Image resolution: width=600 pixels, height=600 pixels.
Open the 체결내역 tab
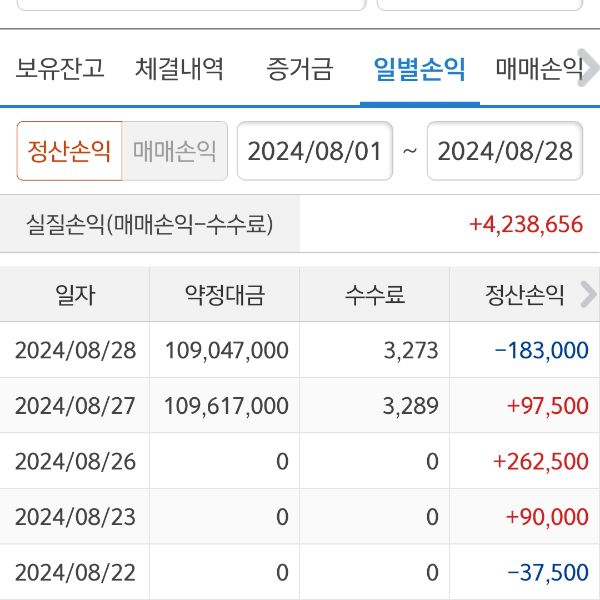tap(179, 69)
